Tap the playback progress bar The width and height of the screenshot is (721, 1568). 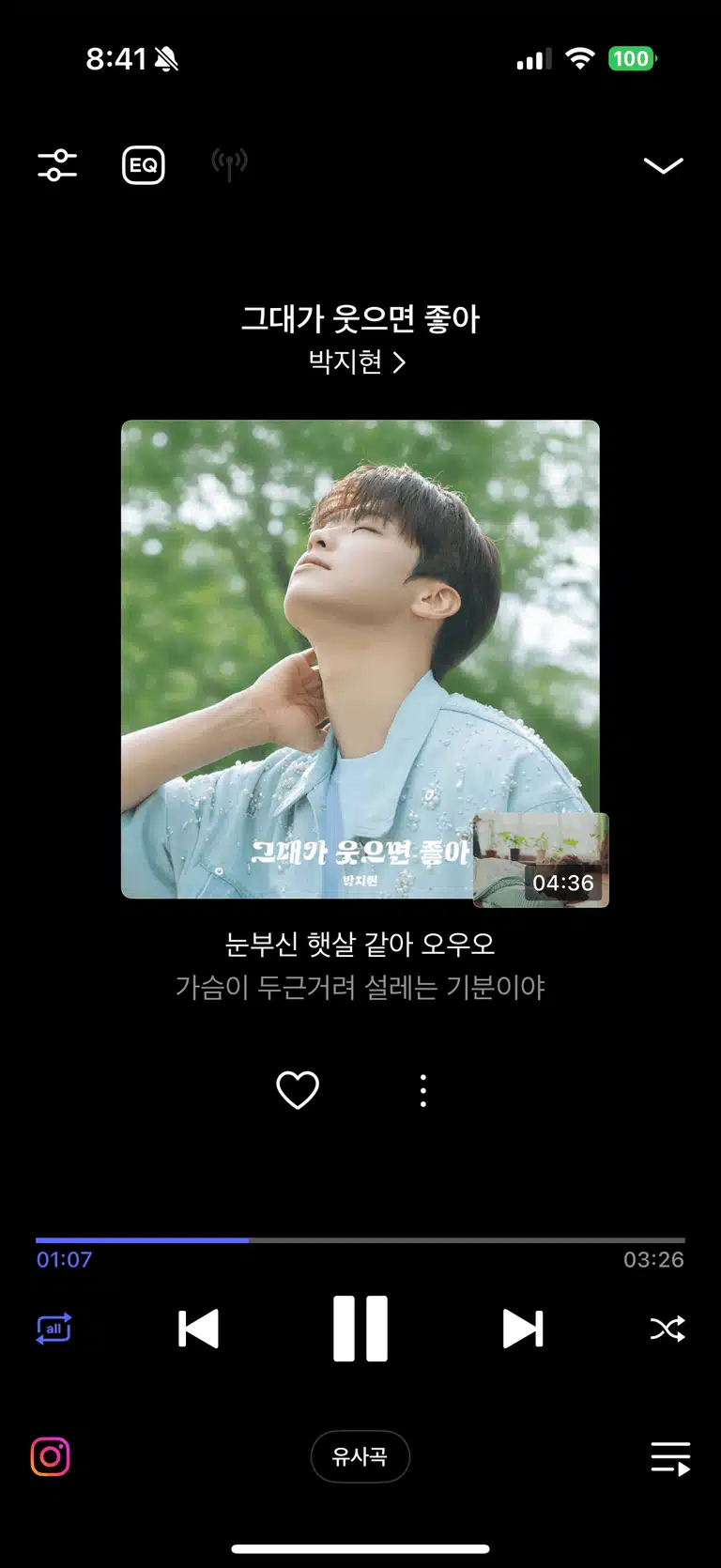[x=360, y=1240]
